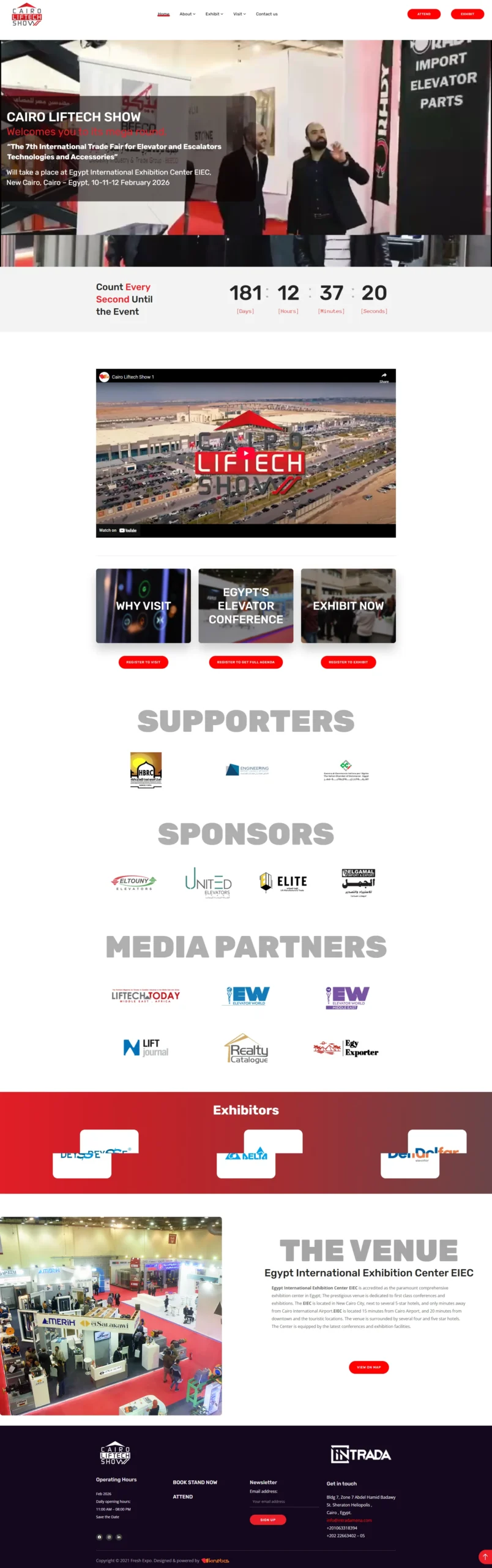Open the footer Facebook icon
The width and height of the screenshot is (492, 1568).
tap(100, 1537)
